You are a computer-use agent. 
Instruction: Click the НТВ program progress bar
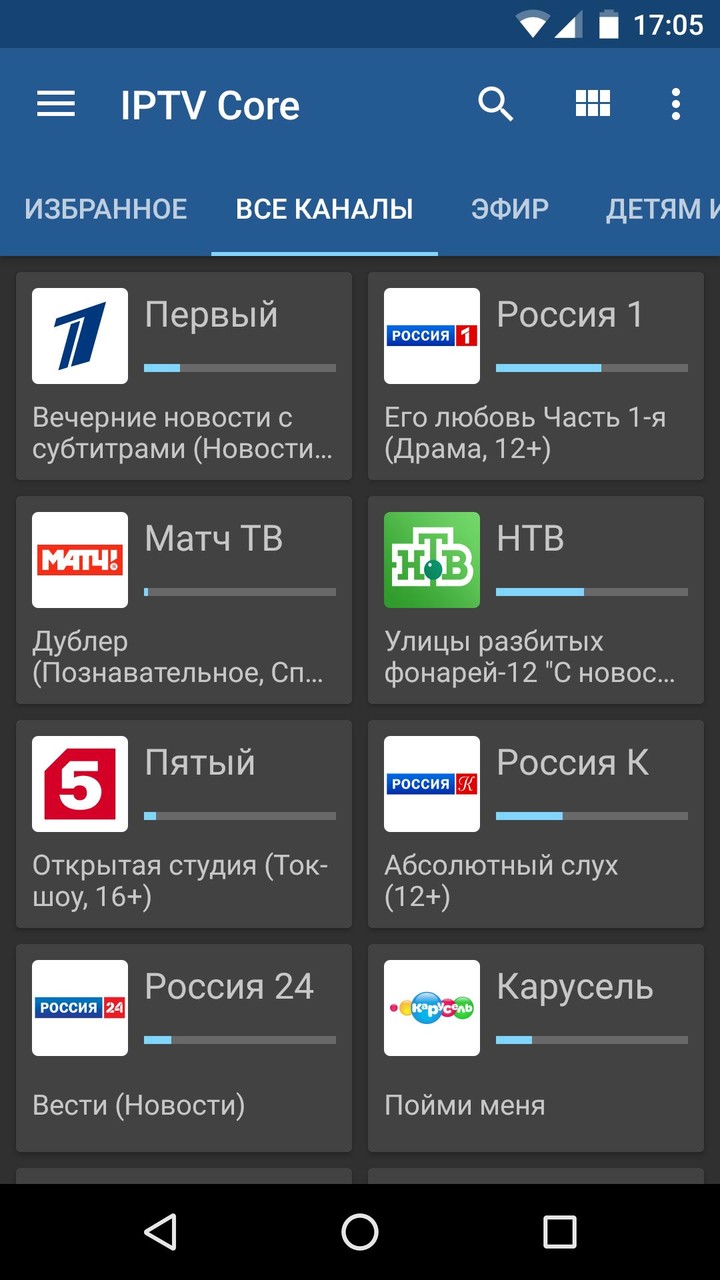tap(592, 592)
